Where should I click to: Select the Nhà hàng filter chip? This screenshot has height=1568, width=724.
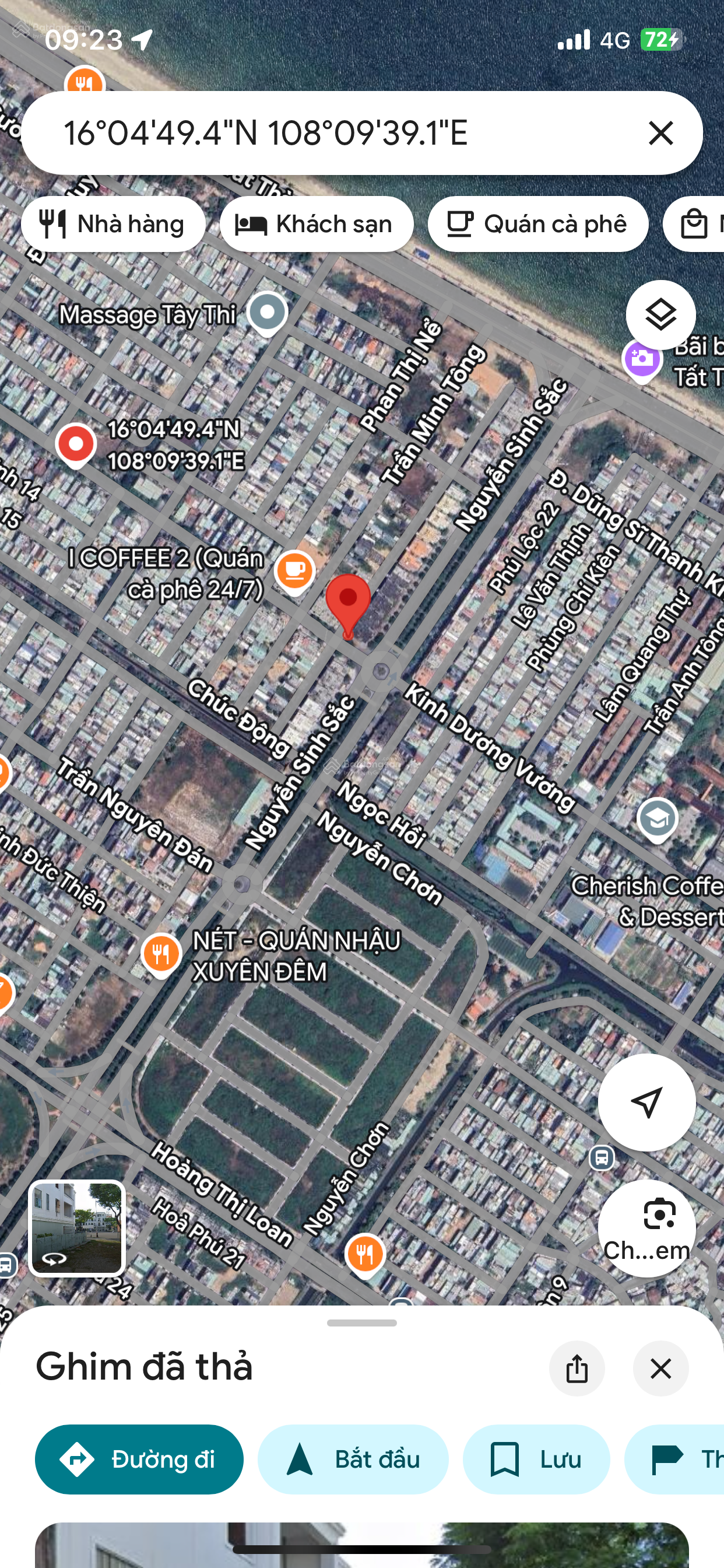[x=113, y=223]
